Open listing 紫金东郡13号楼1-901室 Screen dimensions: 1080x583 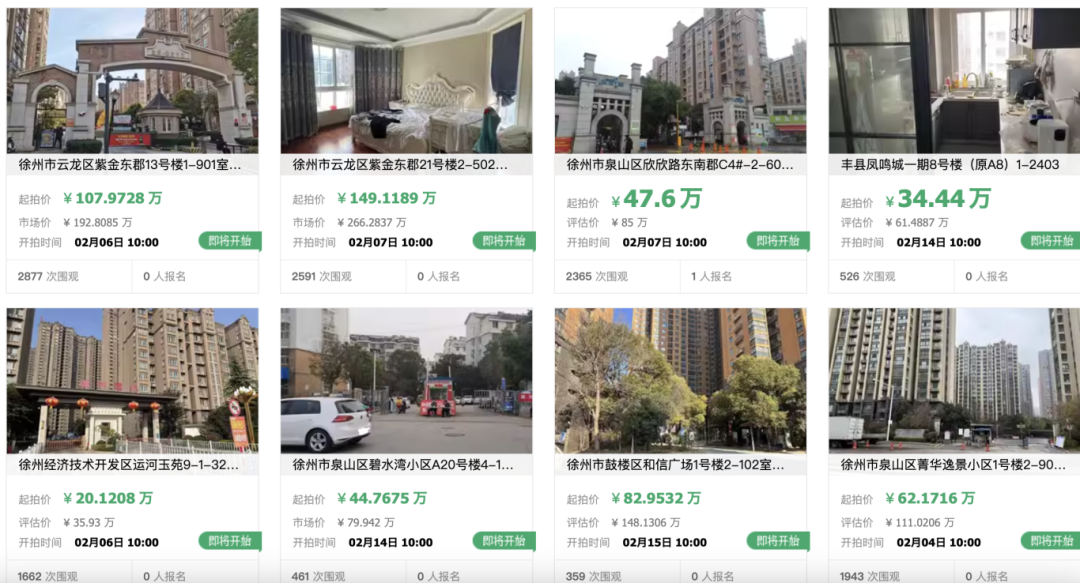(131, 165)
